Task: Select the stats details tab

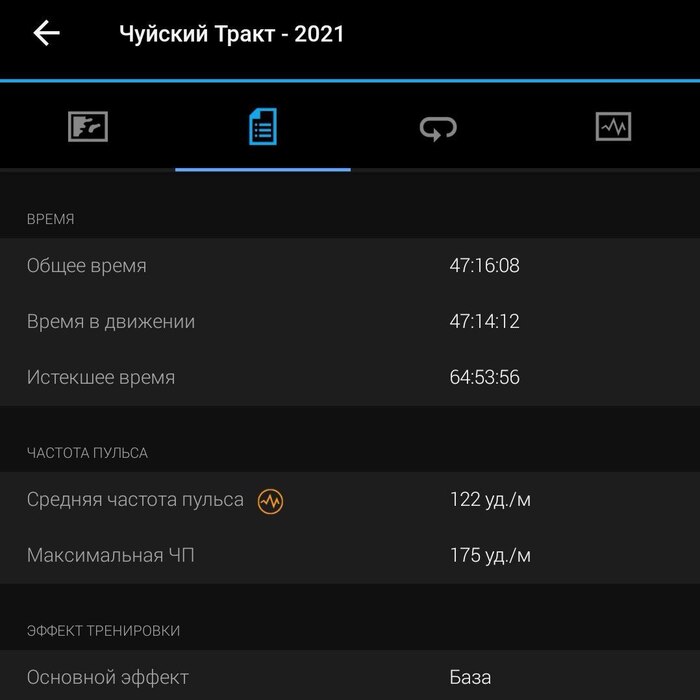Action: pos(262,127)
